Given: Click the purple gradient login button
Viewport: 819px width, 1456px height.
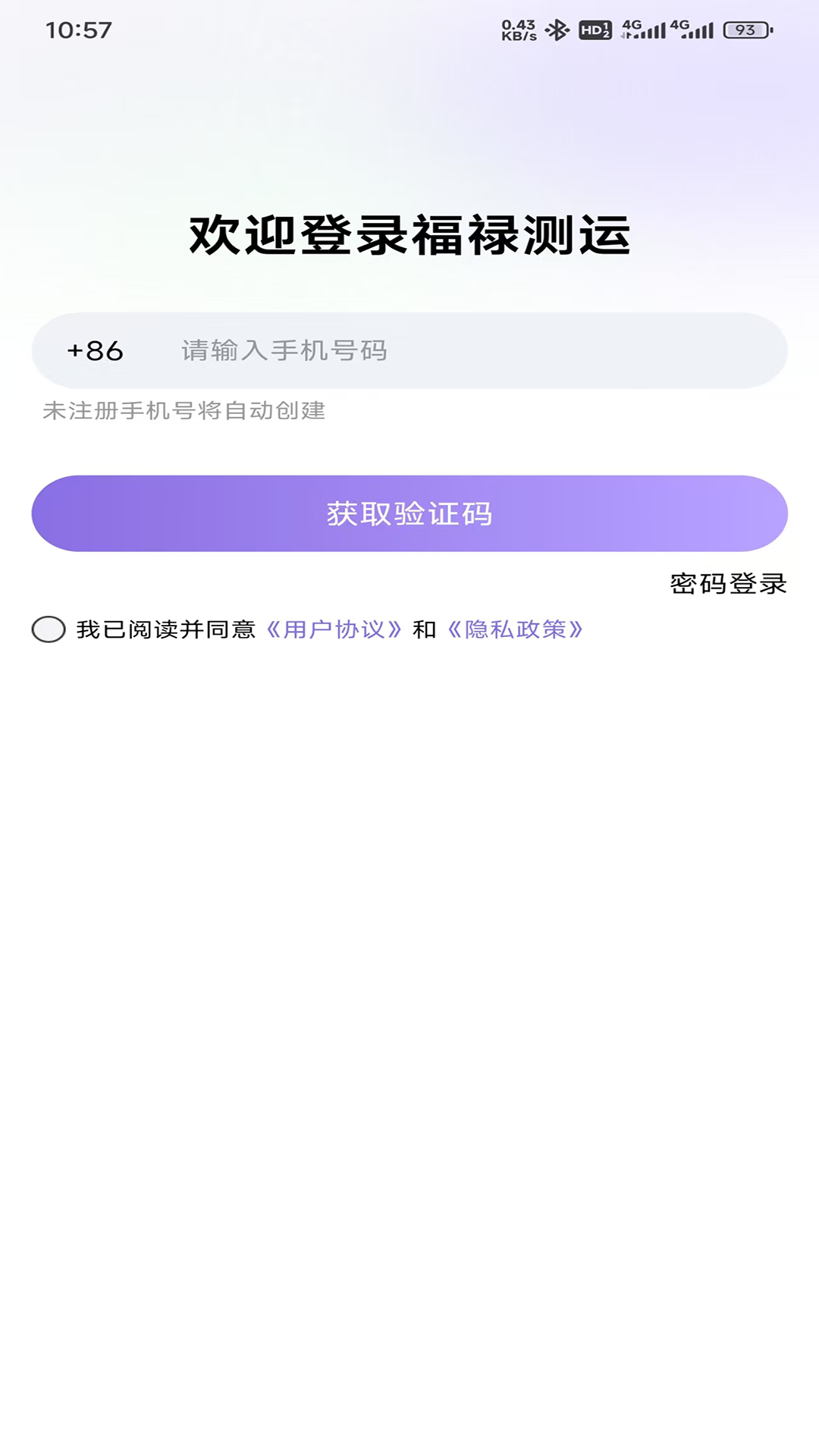Looking at the screenshot, I should (409, 514).
